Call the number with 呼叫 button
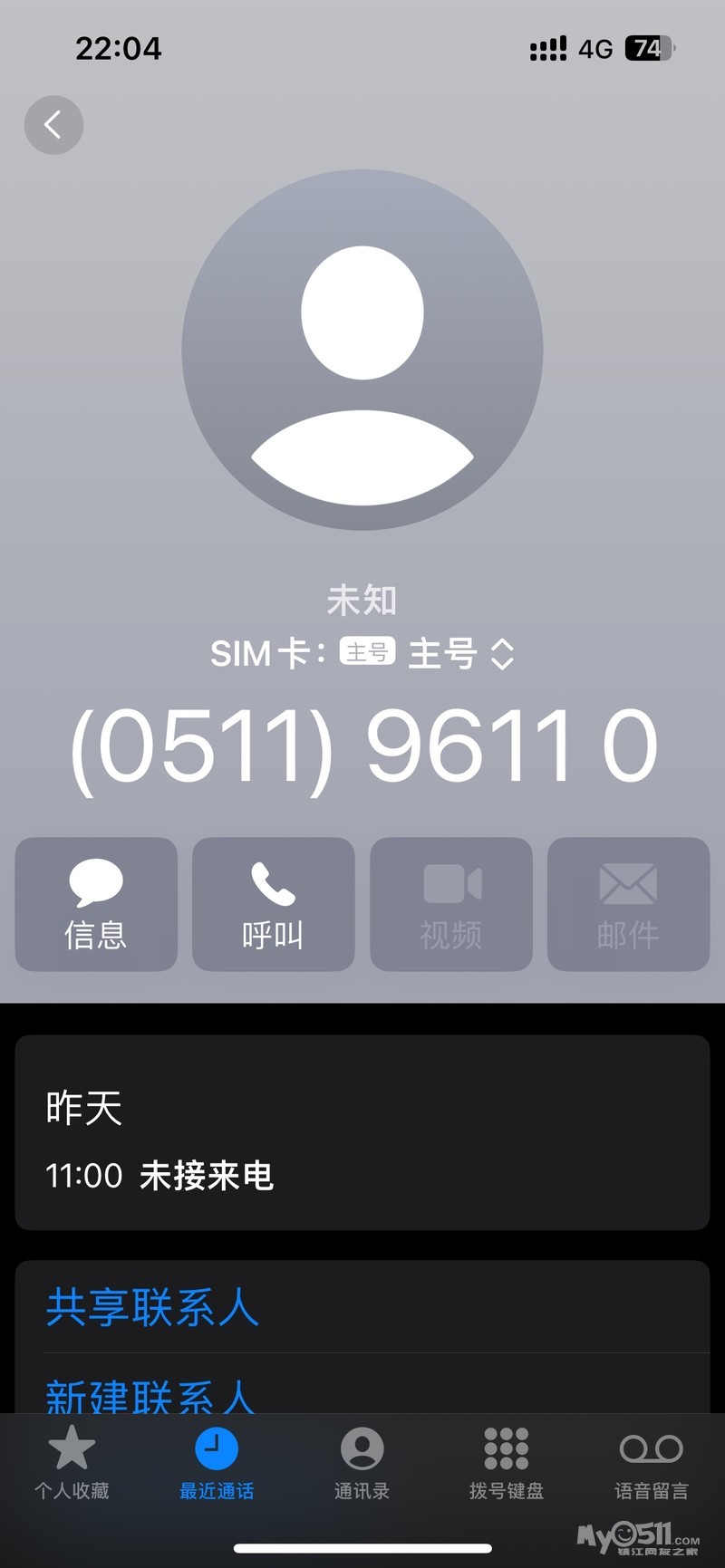 click(273, 904)
